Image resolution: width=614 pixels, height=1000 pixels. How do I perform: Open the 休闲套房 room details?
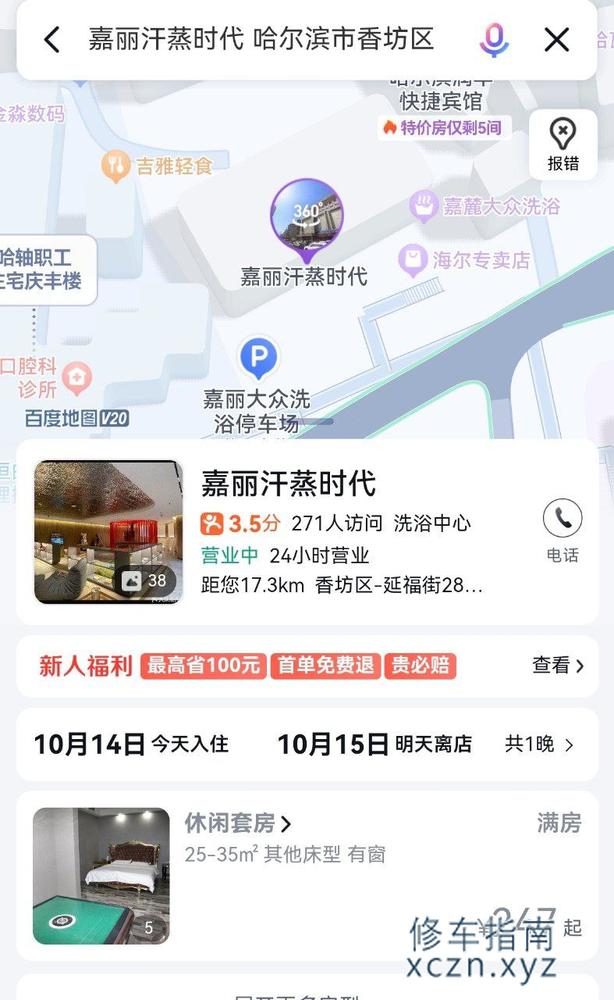coord(238,823)
